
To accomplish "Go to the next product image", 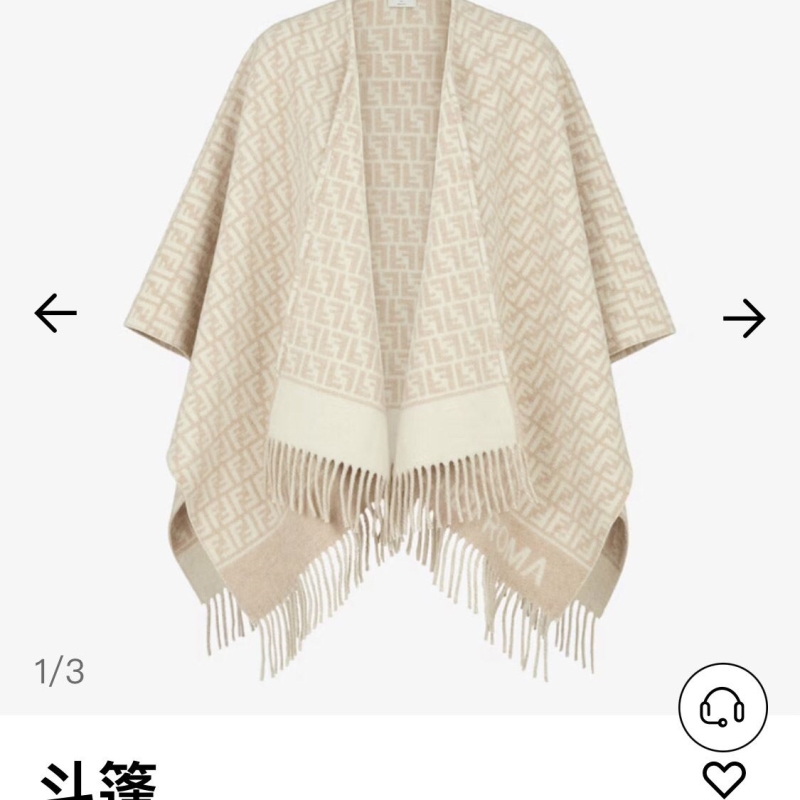I will [743, 318].
